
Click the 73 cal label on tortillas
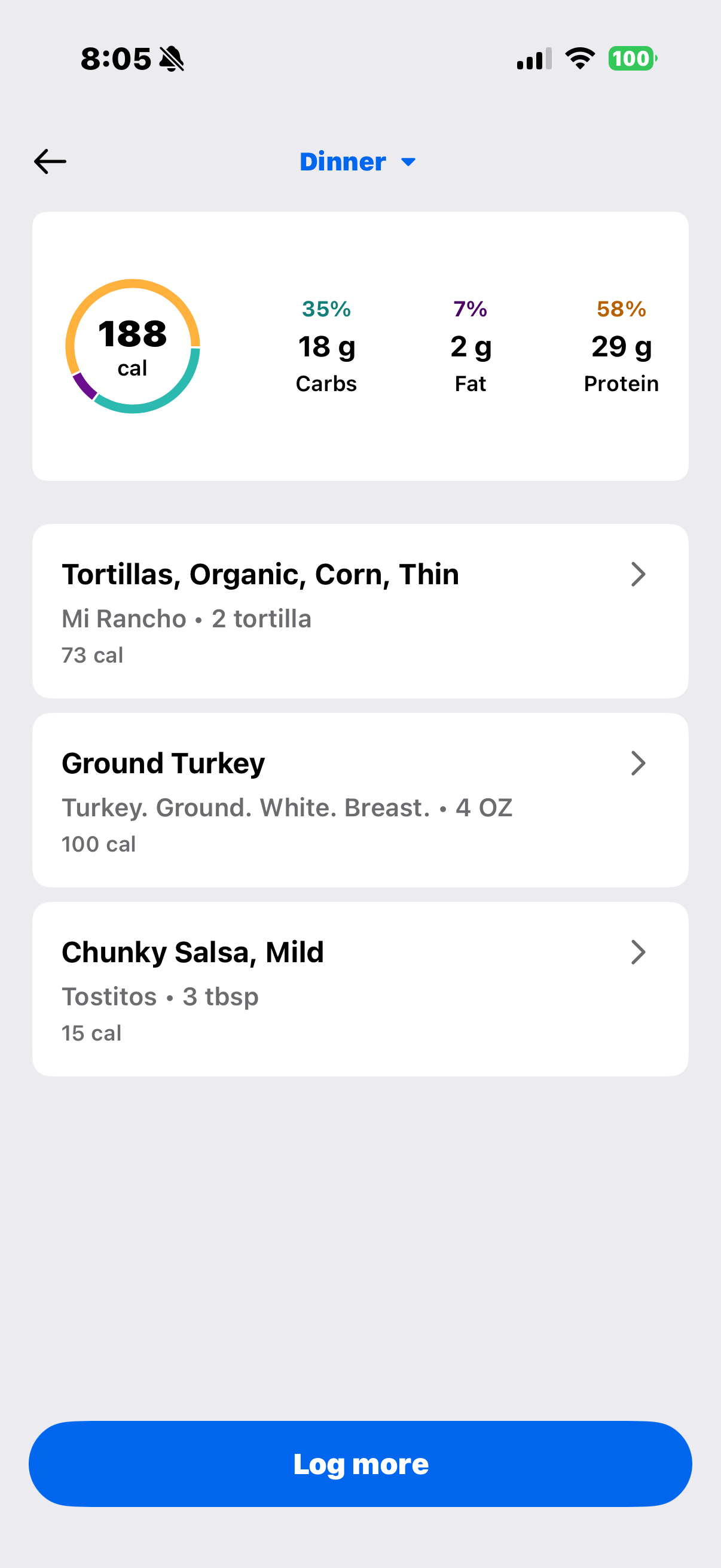[92, 654]
